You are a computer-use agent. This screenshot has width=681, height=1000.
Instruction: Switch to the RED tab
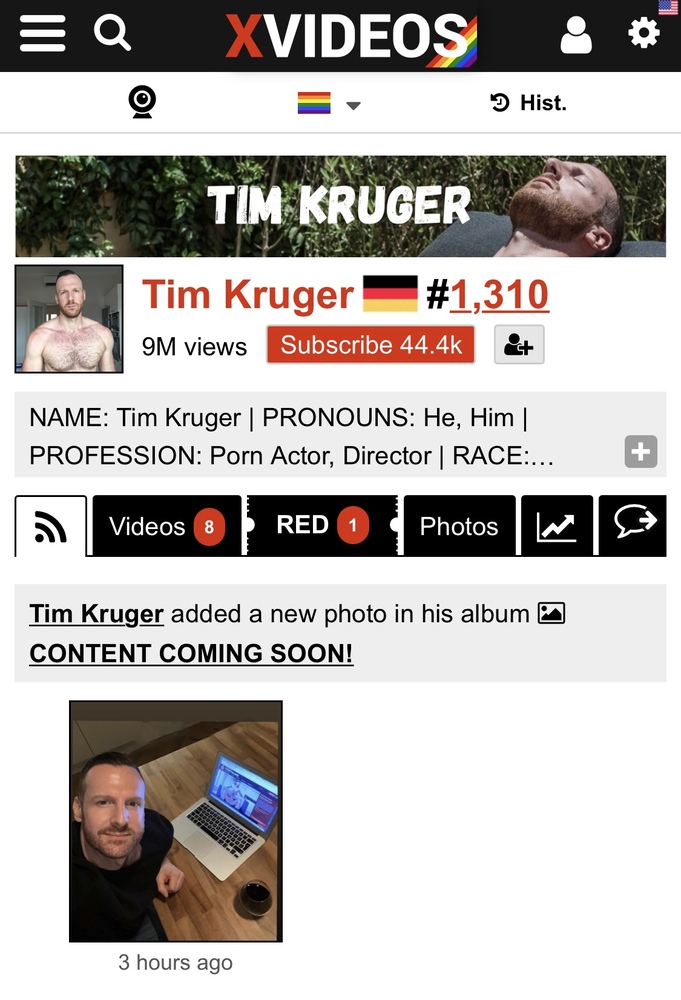[322, 525]
